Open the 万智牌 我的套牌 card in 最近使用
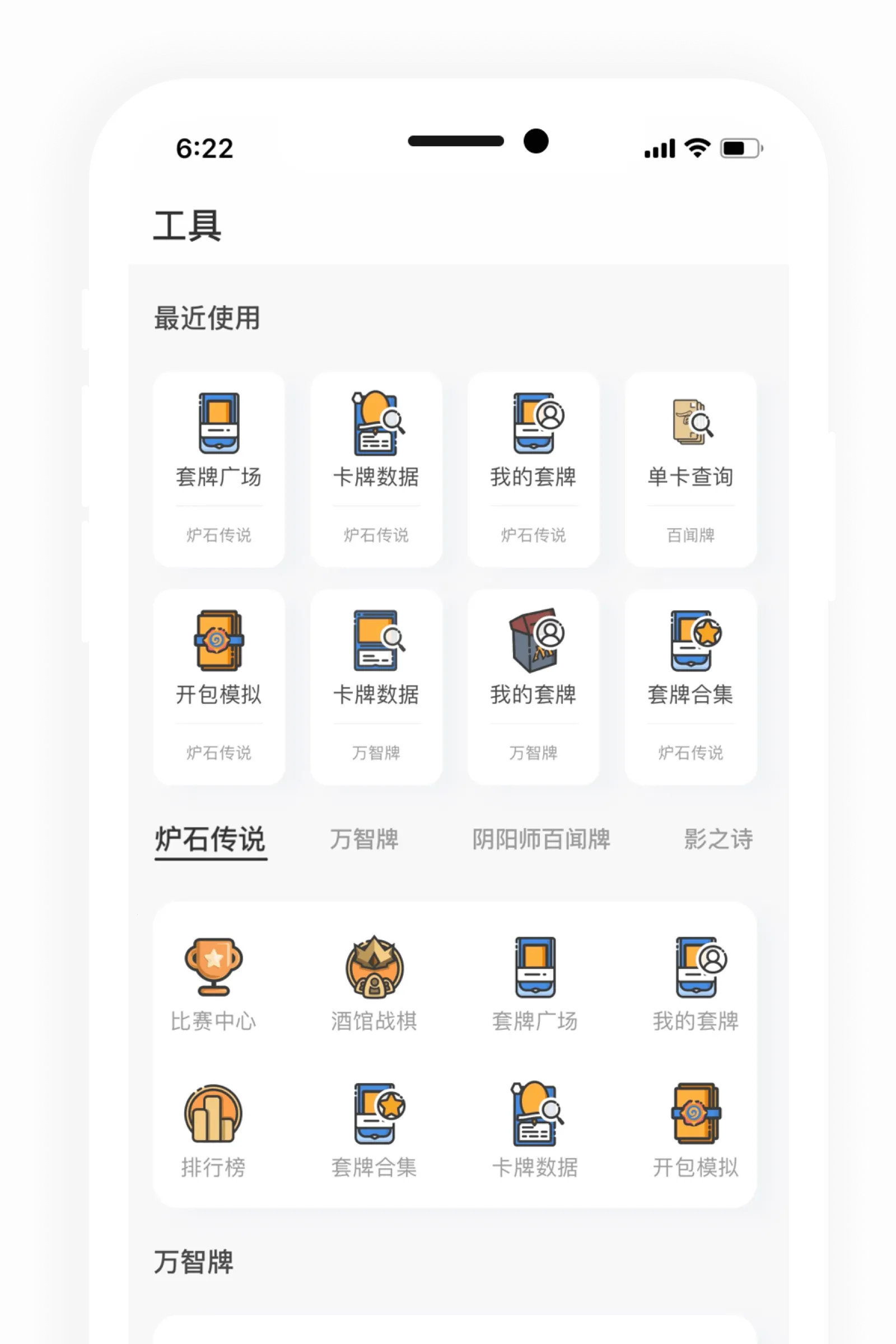The image size is (896, 1344). click(533, 685)
